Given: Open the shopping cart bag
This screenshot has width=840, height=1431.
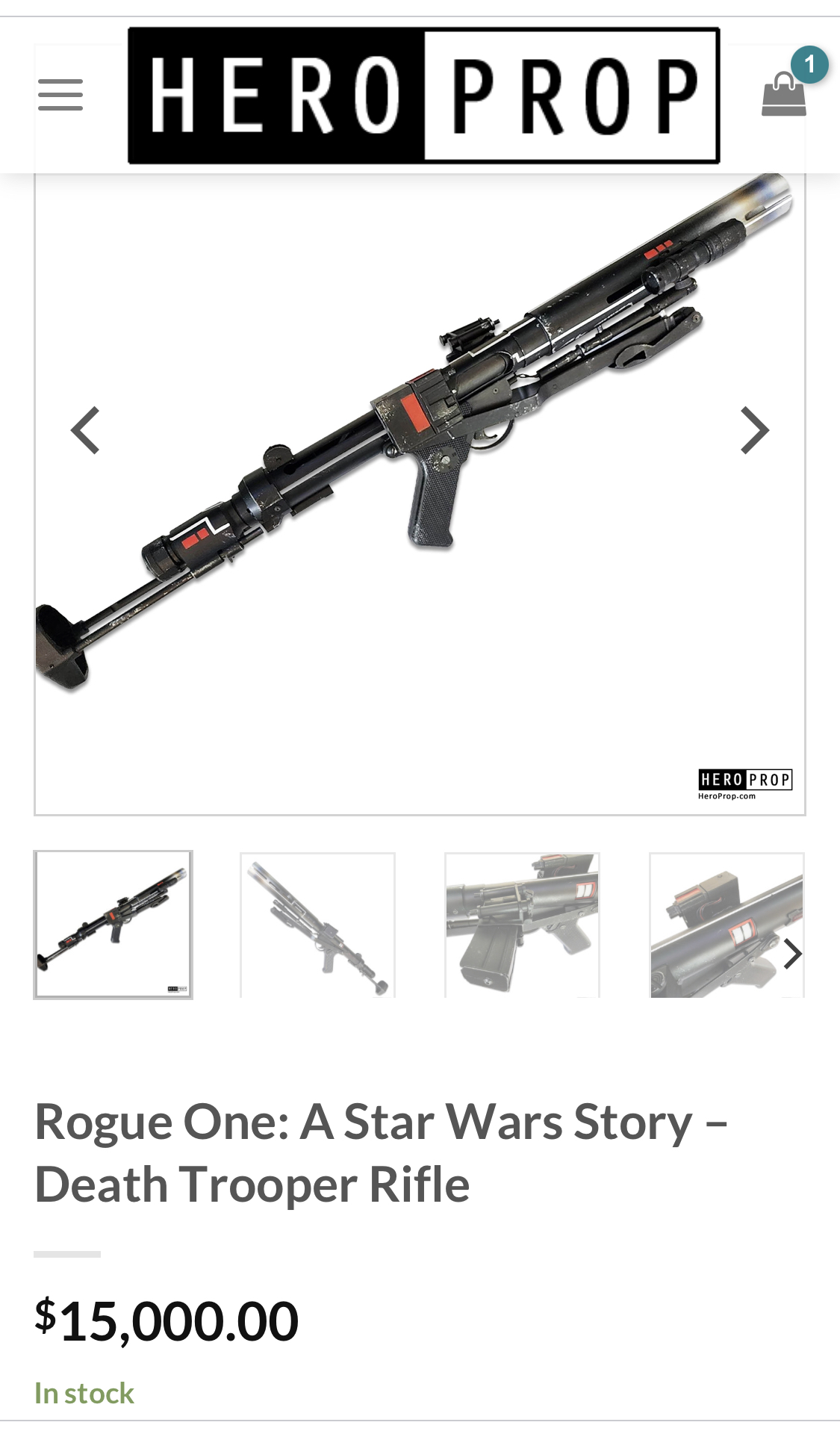Looking at the screenshot, I should (x=784, y=94).
